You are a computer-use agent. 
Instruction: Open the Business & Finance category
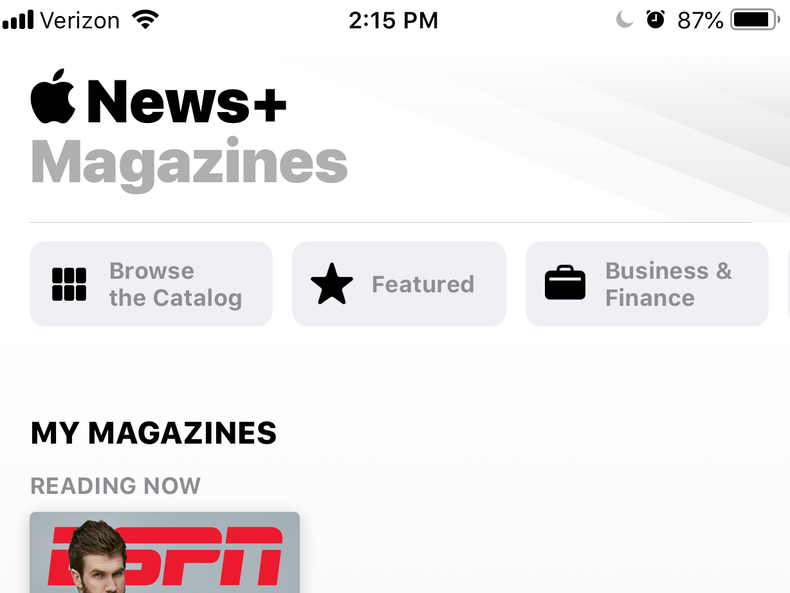coord(646,284)
